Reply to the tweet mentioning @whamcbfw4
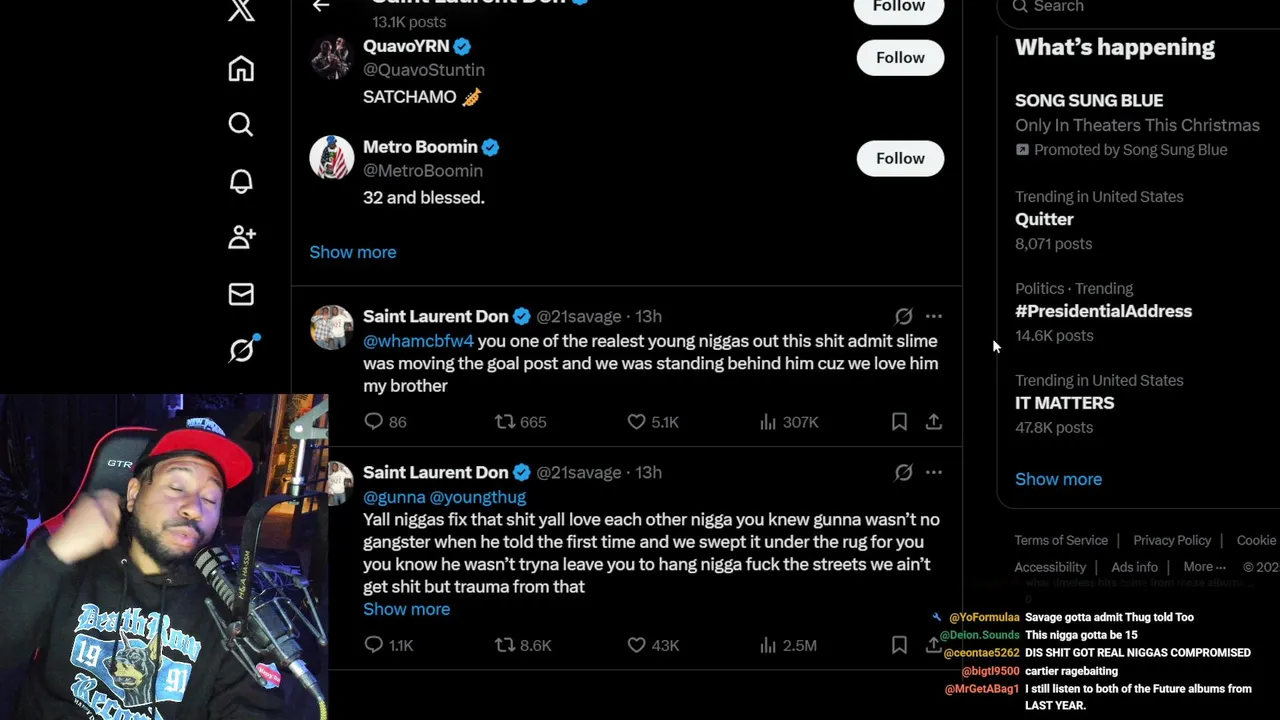Viewport: 1280px width, 720px height. click(374, 422)
